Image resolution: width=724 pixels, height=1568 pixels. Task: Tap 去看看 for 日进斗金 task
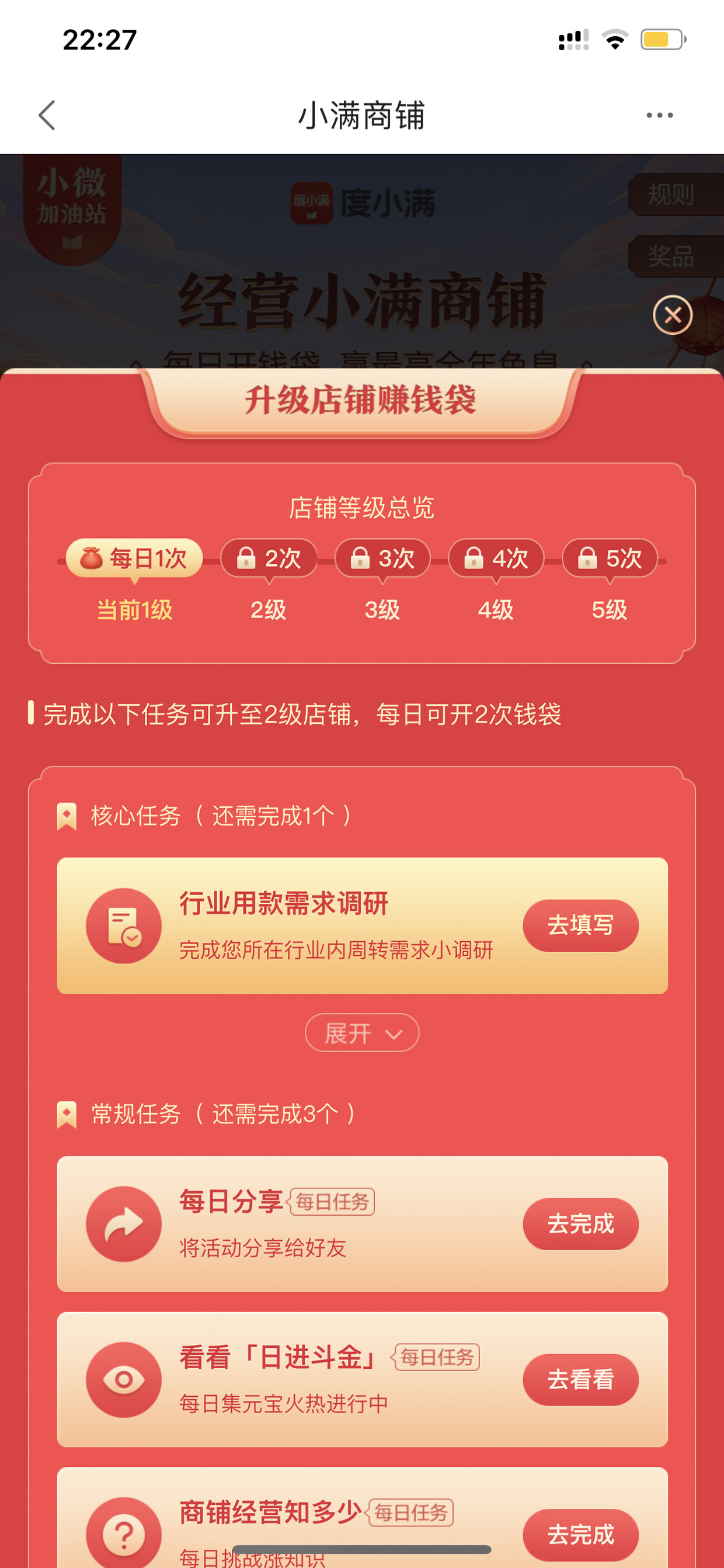[580, 1379]
